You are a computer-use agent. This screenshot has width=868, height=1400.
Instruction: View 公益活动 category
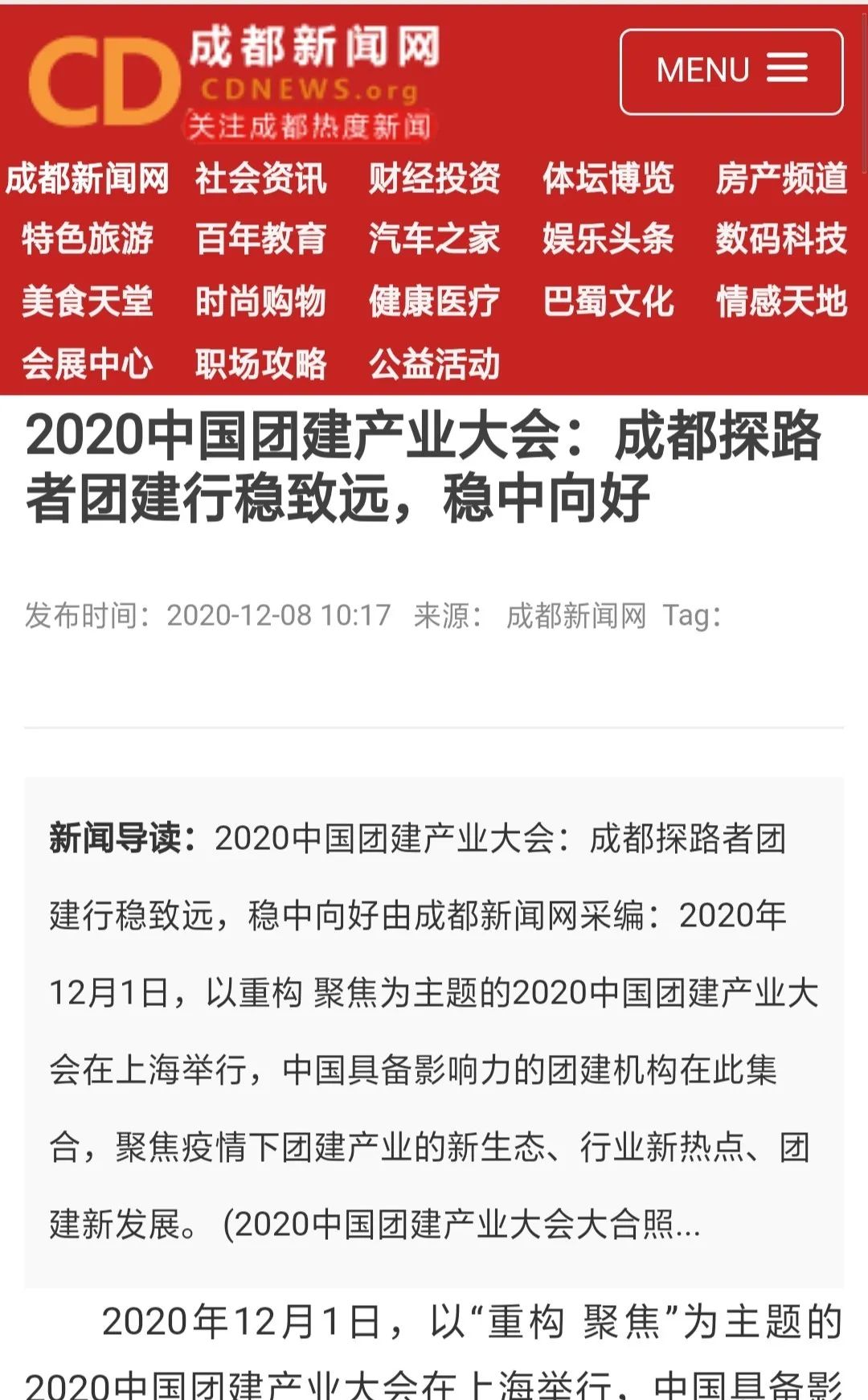coord(434,363)
